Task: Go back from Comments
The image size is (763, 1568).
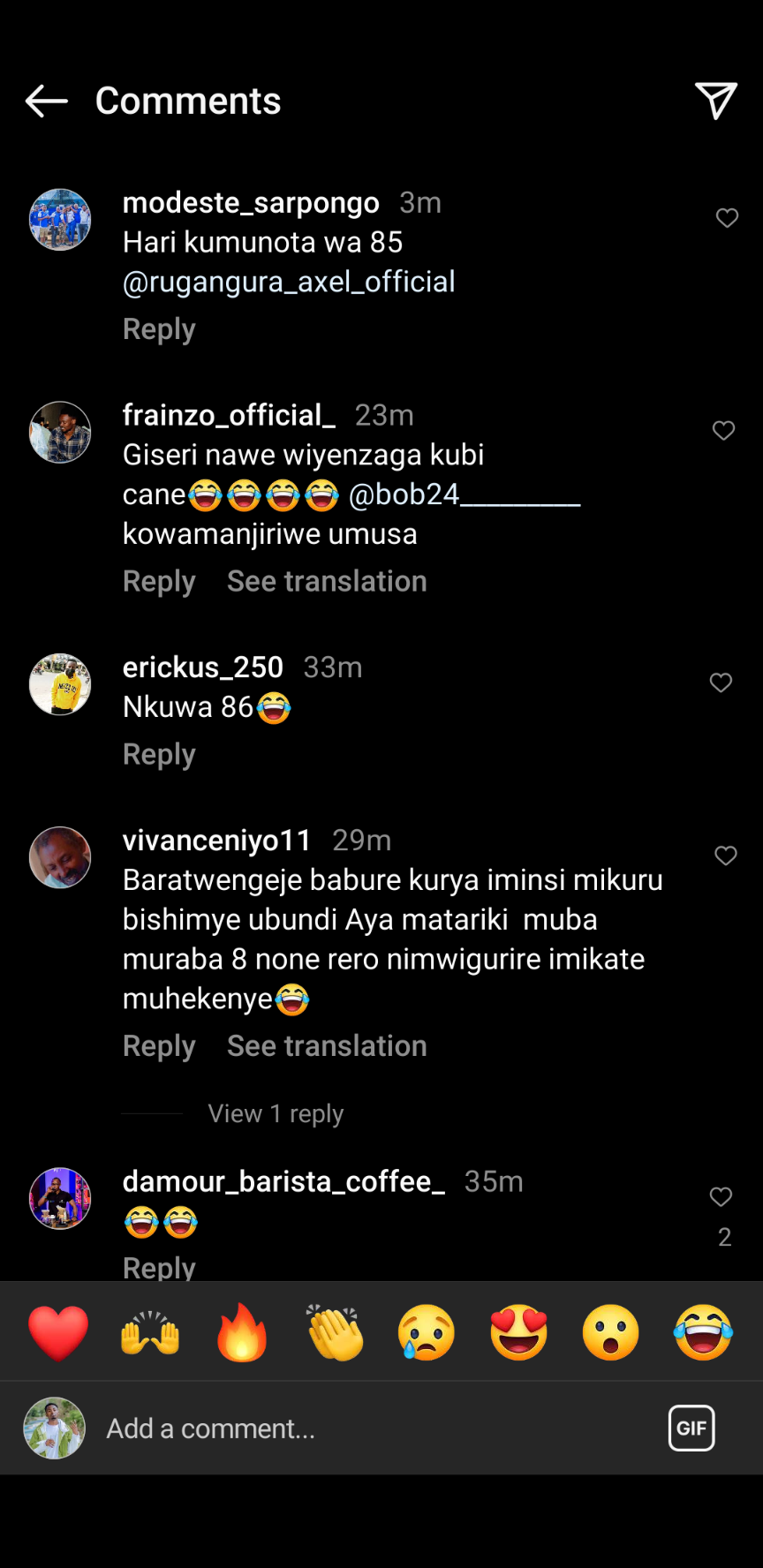Action: tap(46, 102)
